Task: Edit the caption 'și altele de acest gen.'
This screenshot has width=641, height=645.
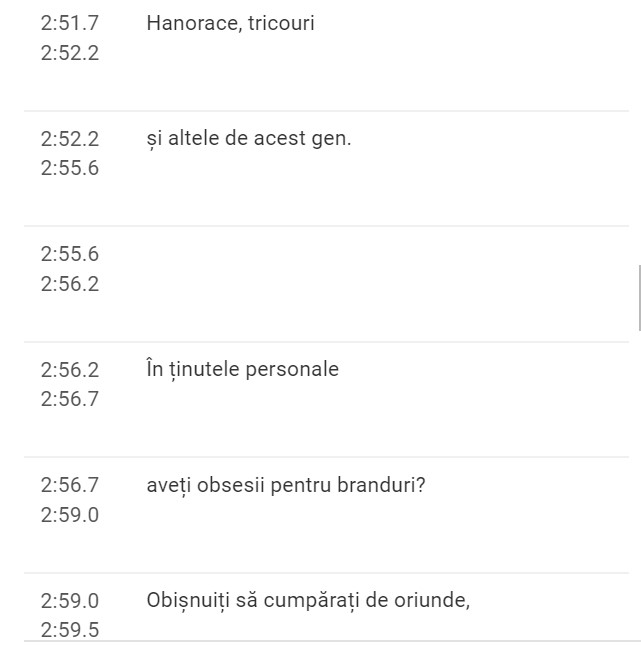Action: 249,138
